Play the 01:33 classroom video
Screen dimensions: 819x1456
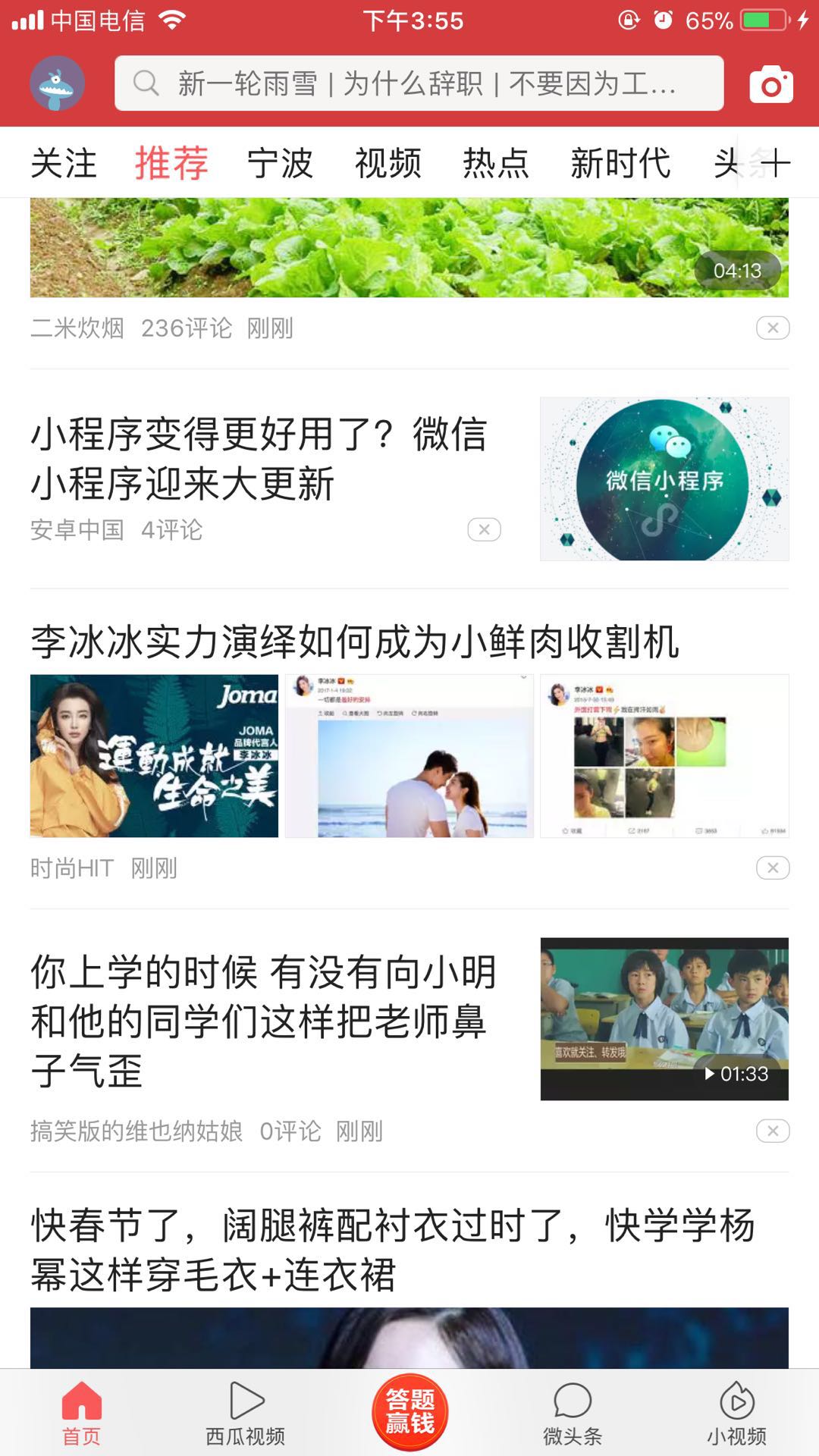664,1018
